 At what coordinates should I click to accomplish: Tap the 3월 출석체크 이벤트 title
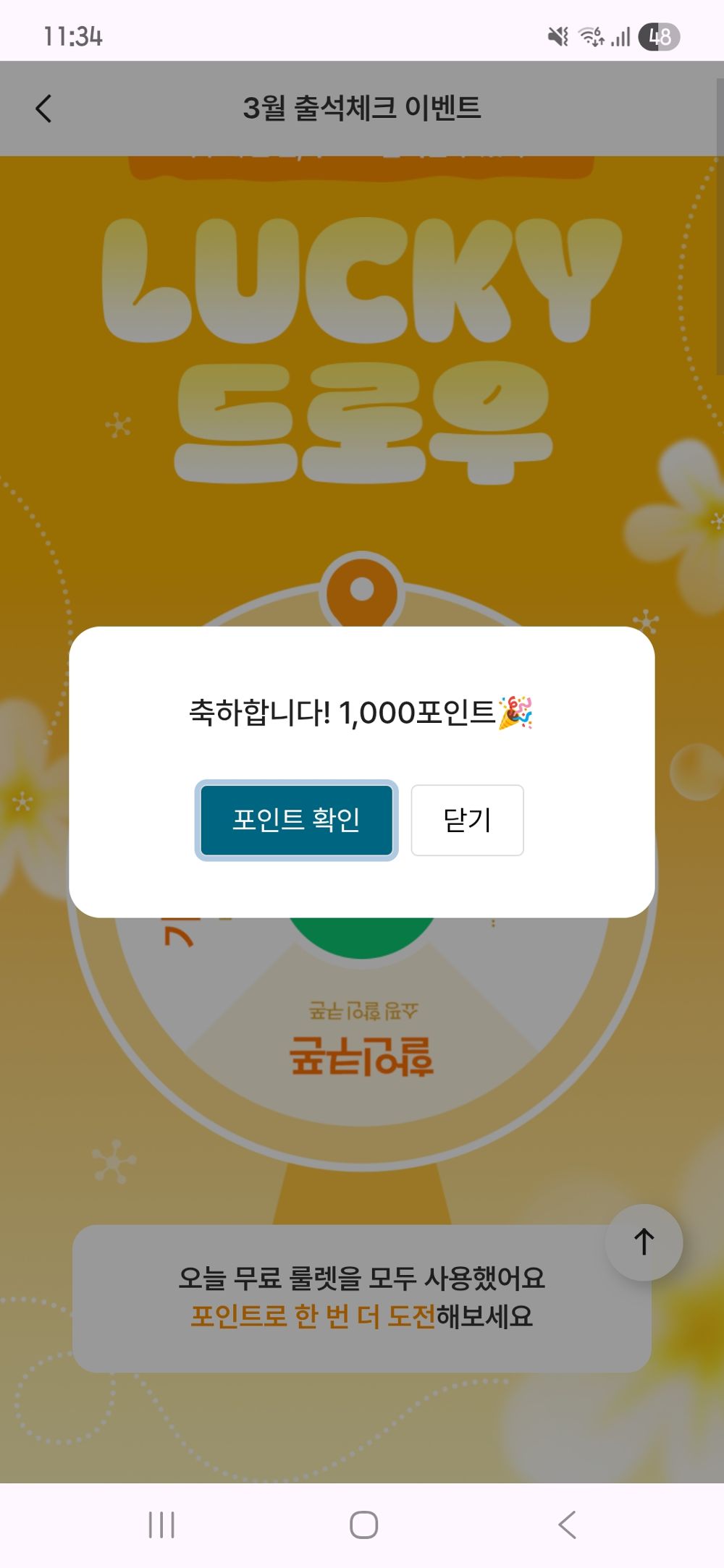(361, 109)
